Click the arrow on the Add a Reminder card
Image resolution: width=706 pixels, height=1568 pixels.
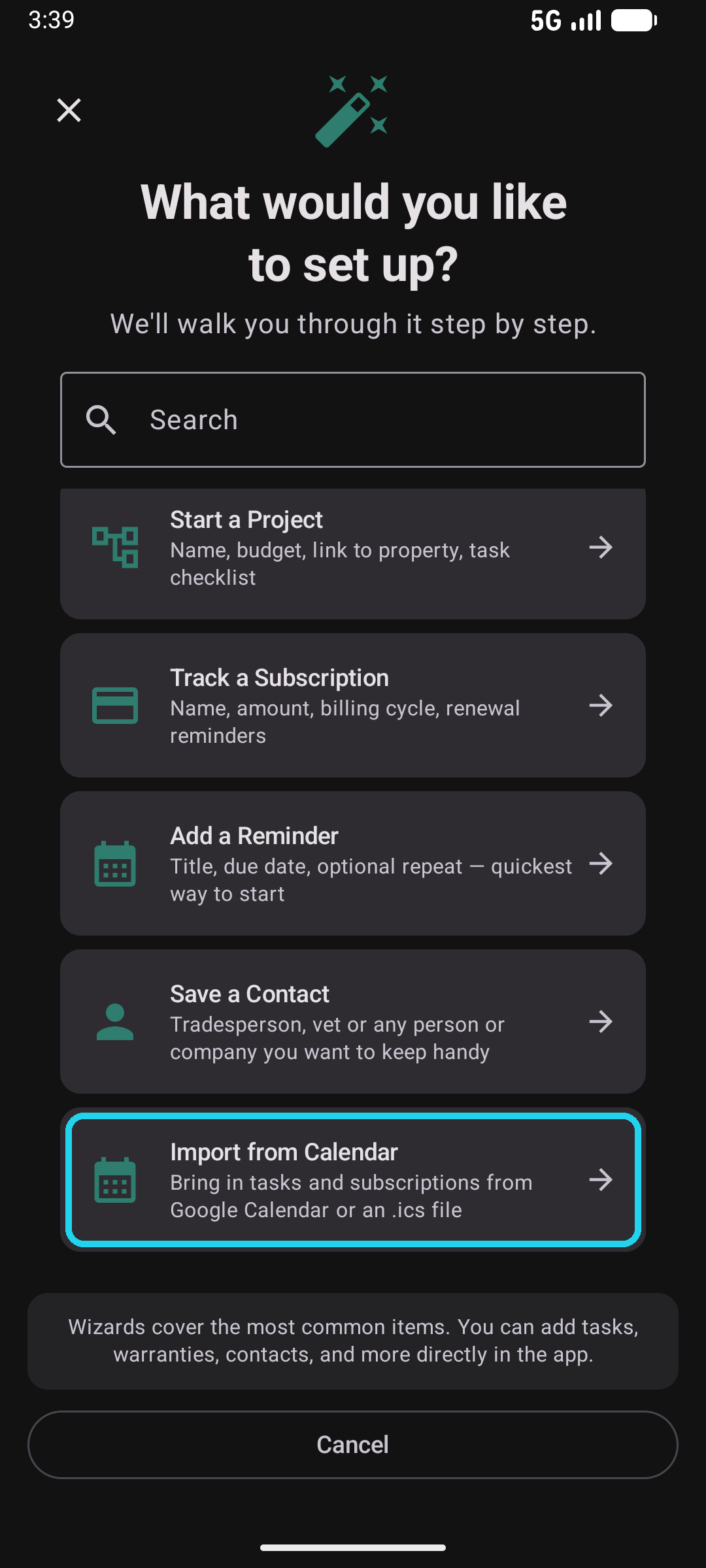[601, 864]
